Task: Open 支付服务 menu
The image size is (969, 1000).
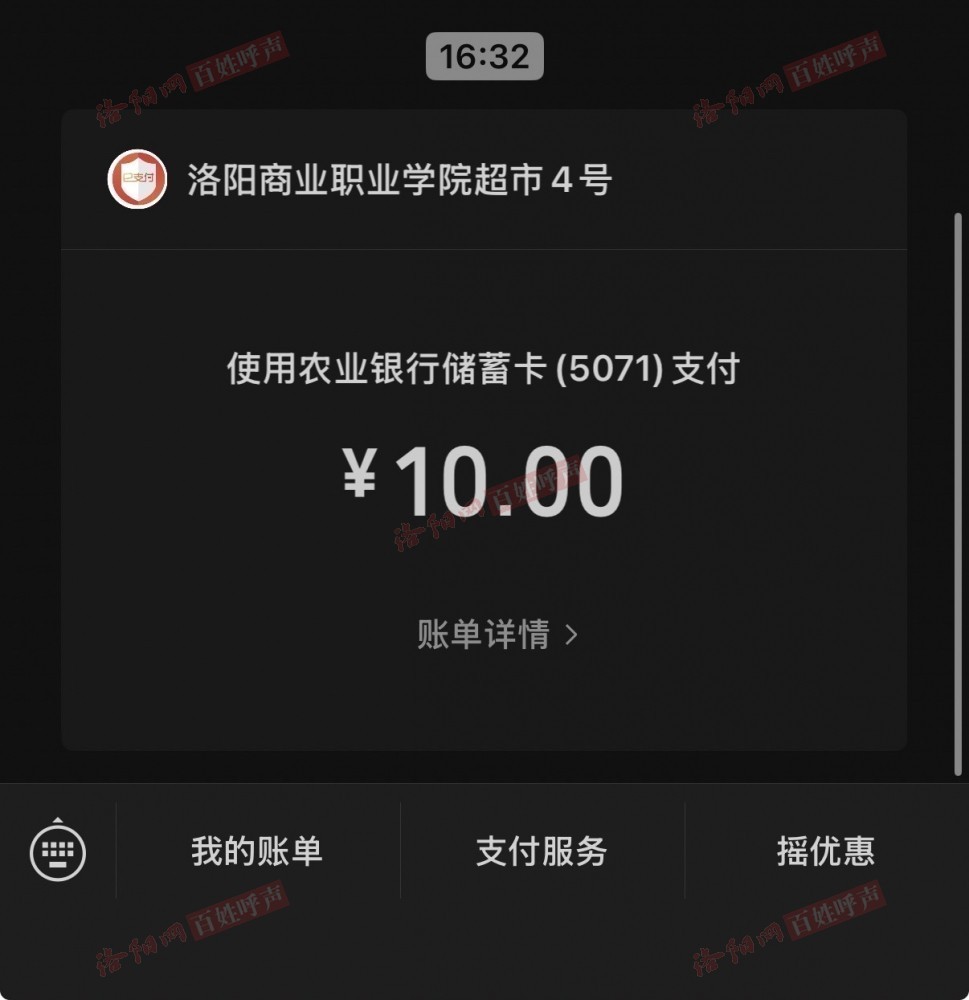Action: (x=541, y=852)
